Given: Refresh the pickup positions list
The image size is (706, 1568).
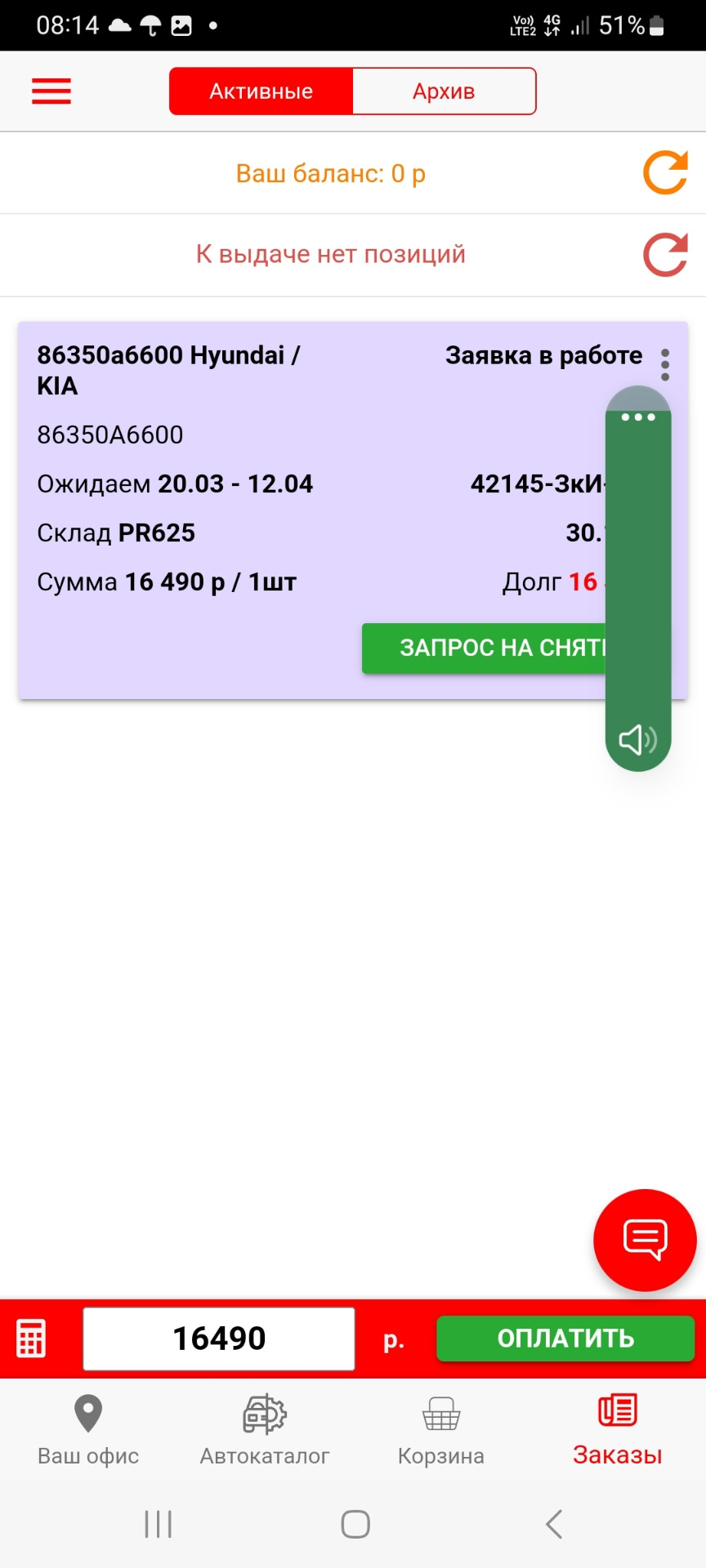Looking at the screenshot, I should (x=664, y=254).
